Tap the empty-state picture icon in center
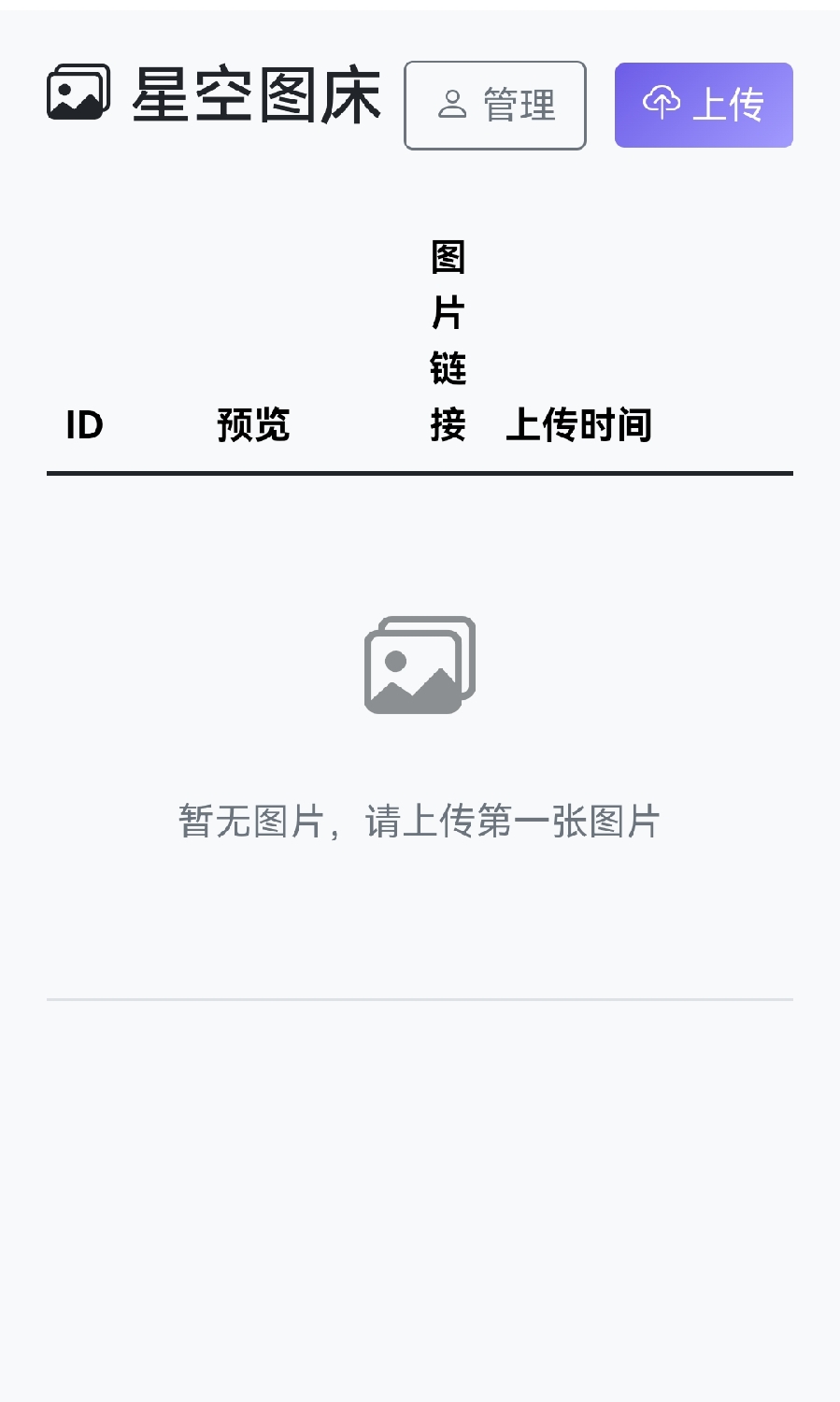Viewport: 840px width, 1402px height. point(418,662)
